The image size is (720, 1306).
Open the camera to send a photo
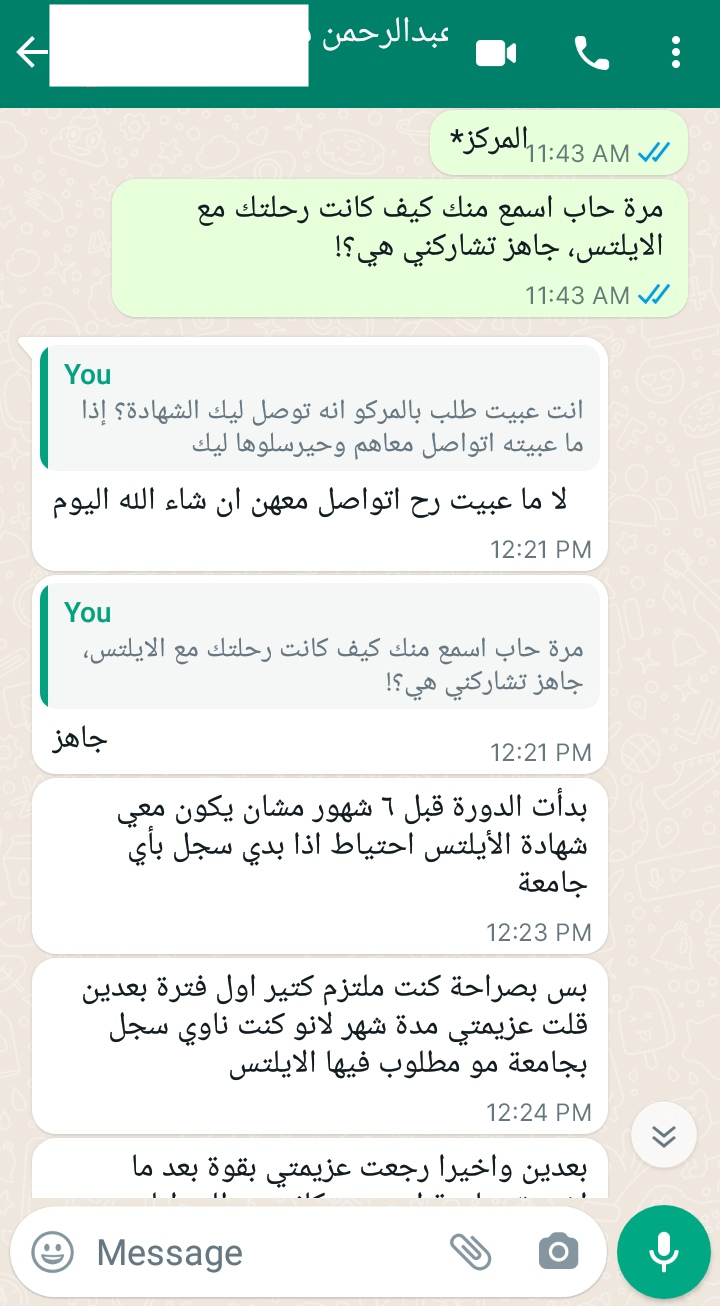pyautogui.click(x=558, y=1251)
